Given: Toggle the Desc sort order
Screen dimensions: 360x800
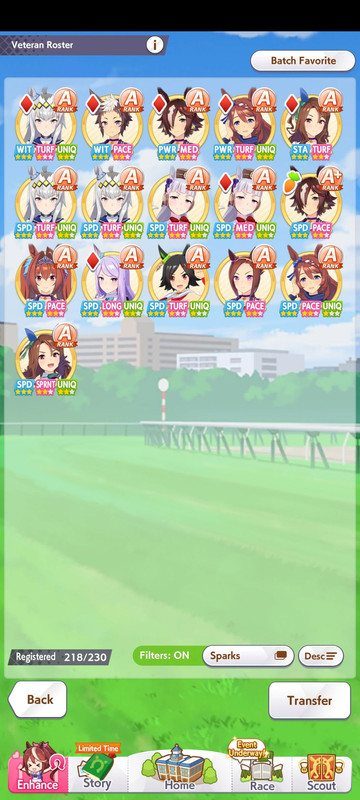Looking at the screenshot, I should [x=321, y=656].
